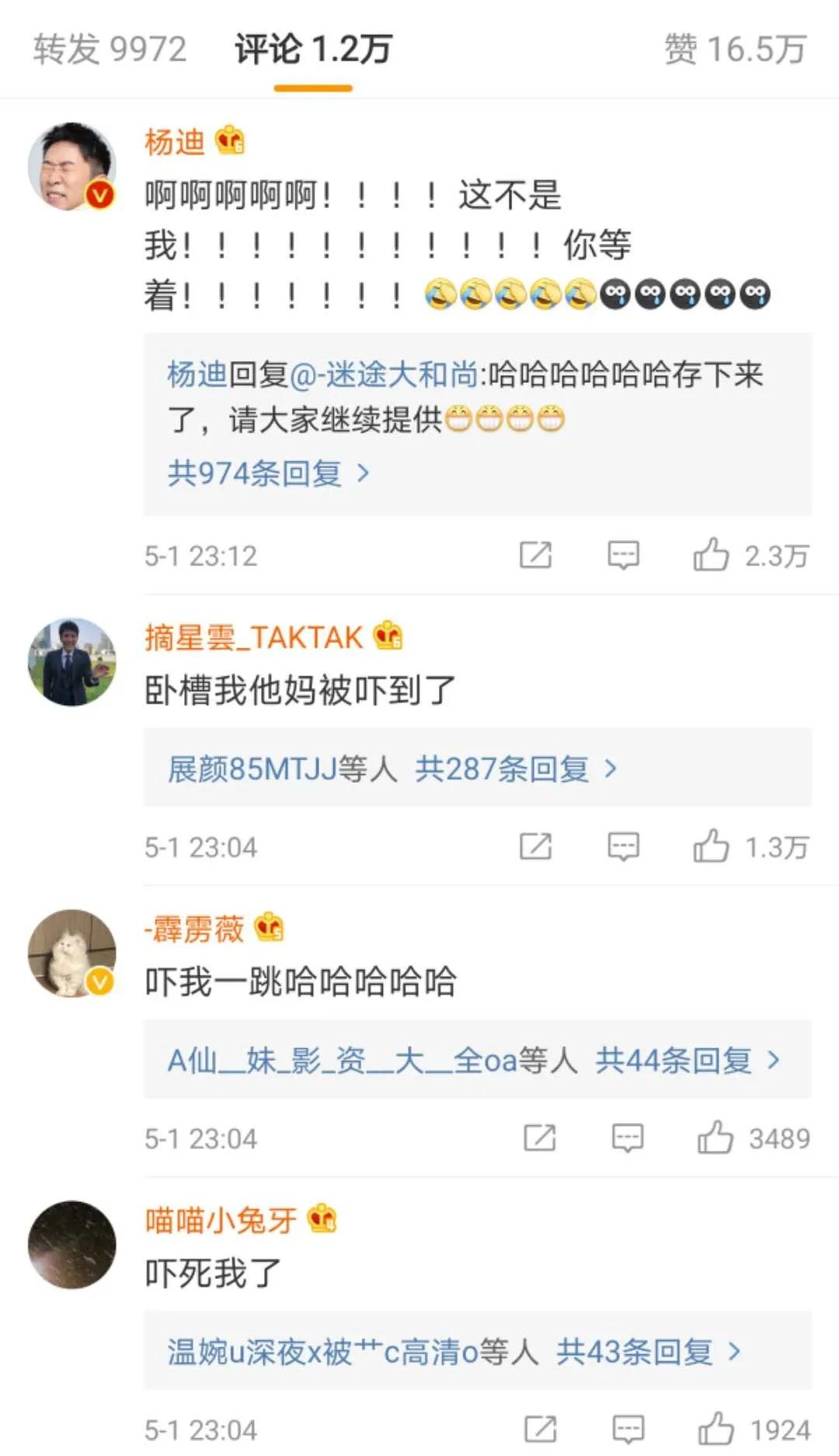This screenshot has width=839, height=1456.
Task: Tap the @-迷途大和尚 mention link
Action: (x=384, y=375)
